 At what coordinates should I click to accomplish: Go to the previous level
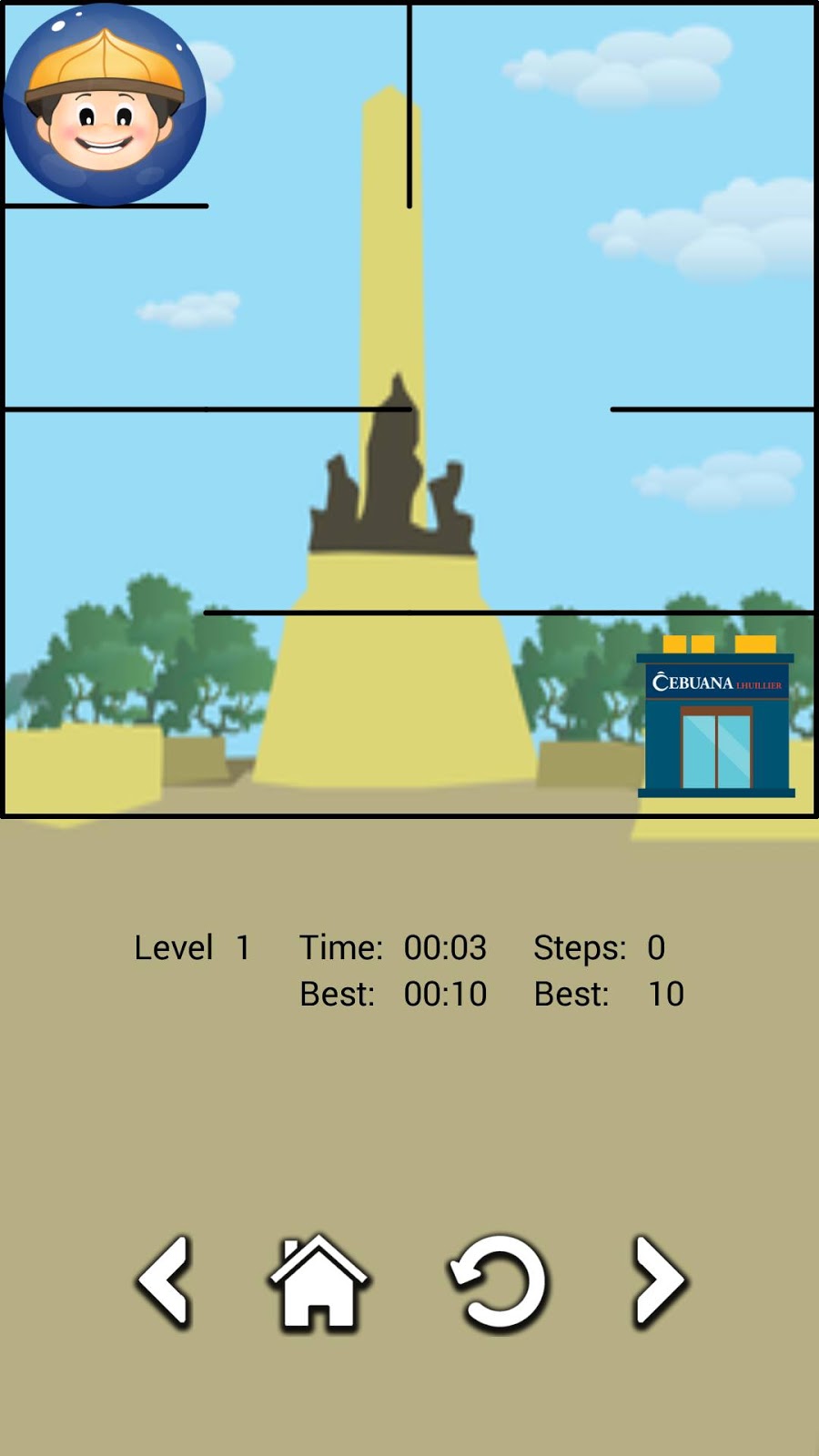tap(165, 1281)
